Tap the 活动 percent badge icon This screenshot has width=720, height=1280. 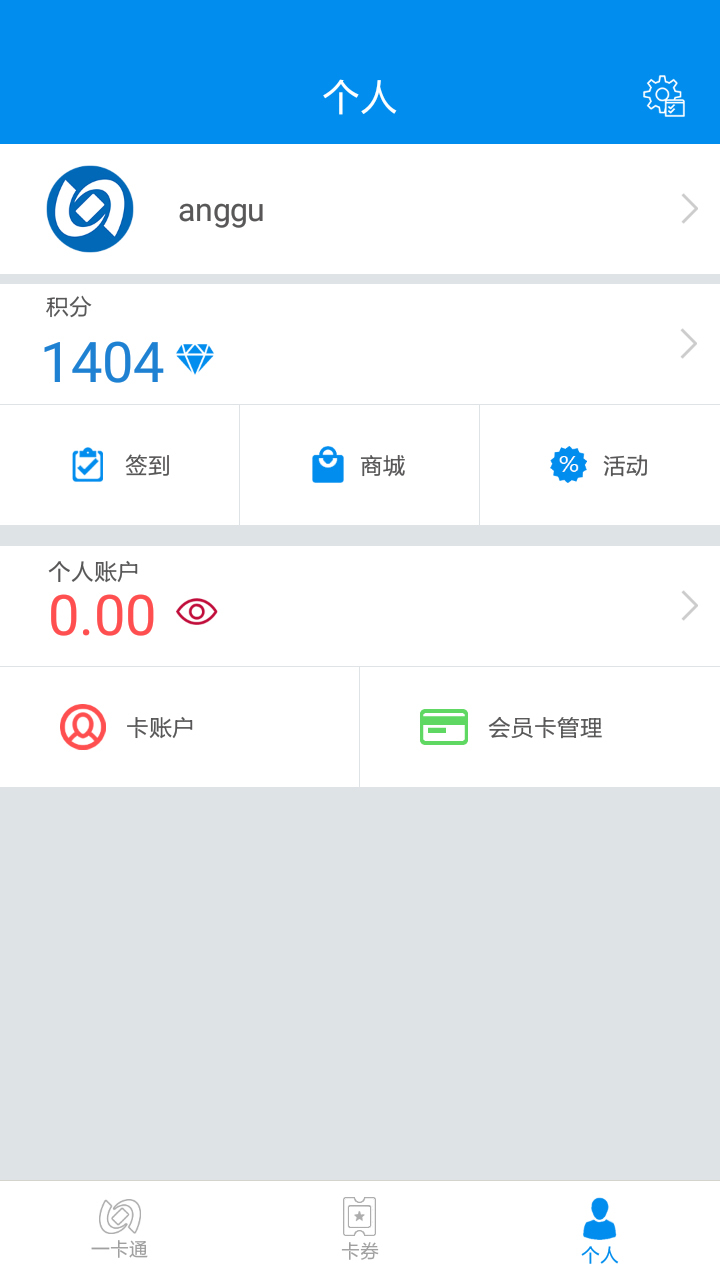[569, 465]
